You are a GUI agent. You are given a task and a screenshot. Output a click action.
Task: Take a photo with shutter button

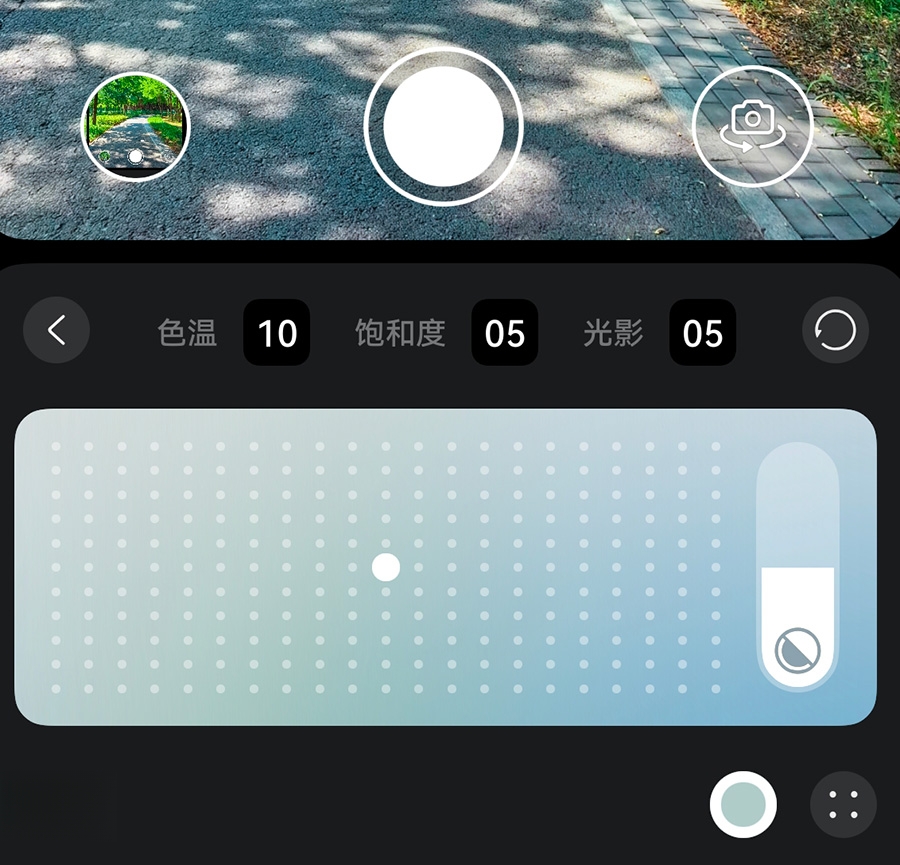(443, 126)
